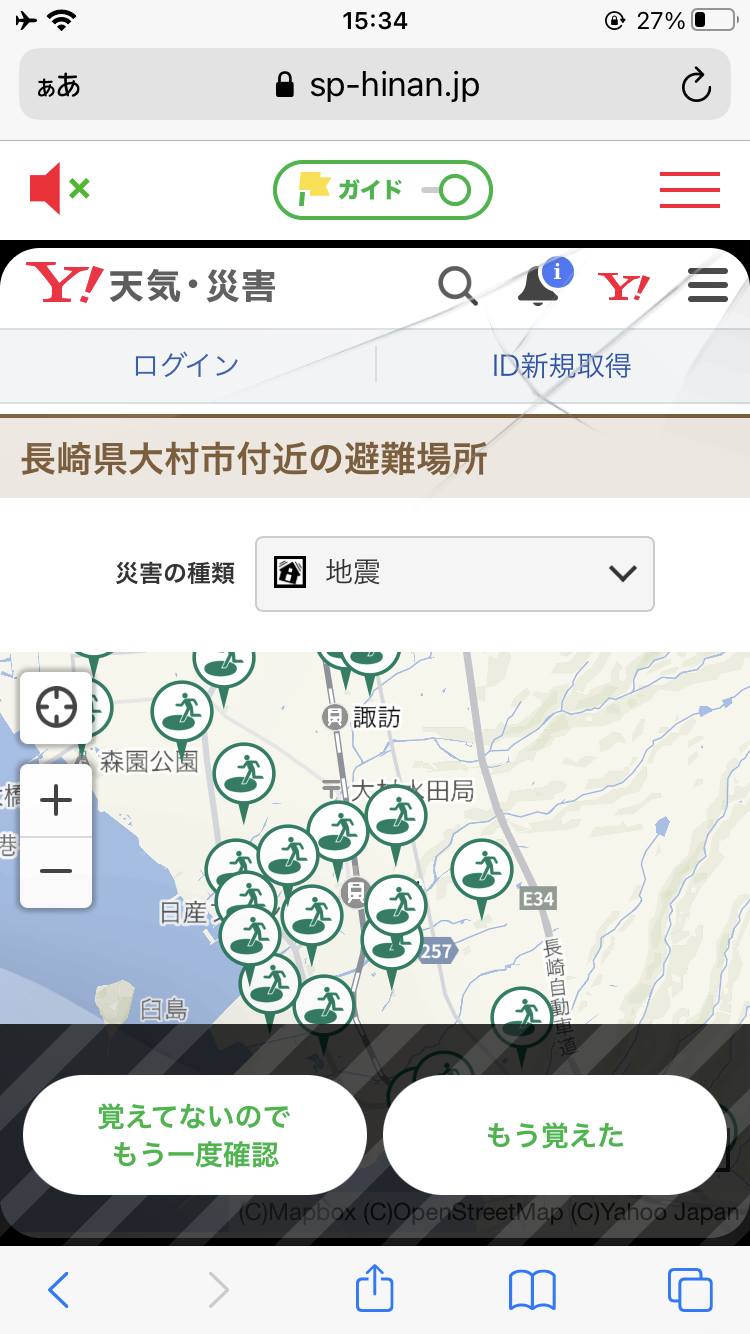Center map on current location
Viewport: 750px width, 1334px height.
(x=56, y=708)
